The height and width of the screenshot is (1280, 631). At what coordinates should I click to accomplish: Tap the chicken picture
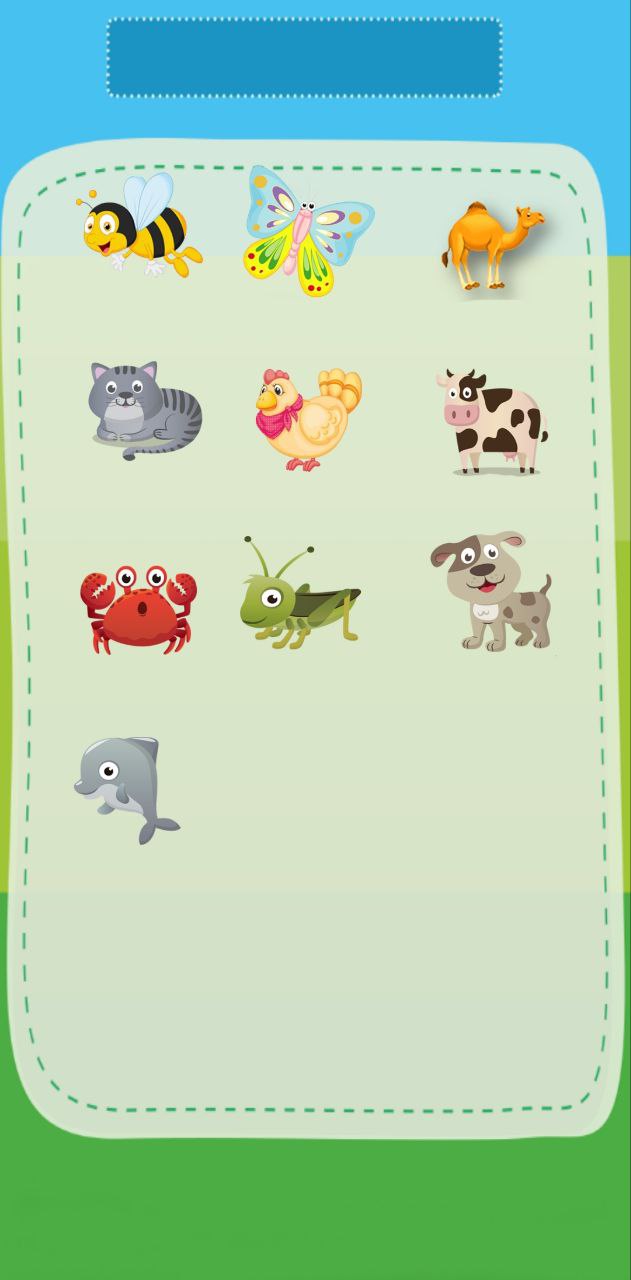[308, 418]
